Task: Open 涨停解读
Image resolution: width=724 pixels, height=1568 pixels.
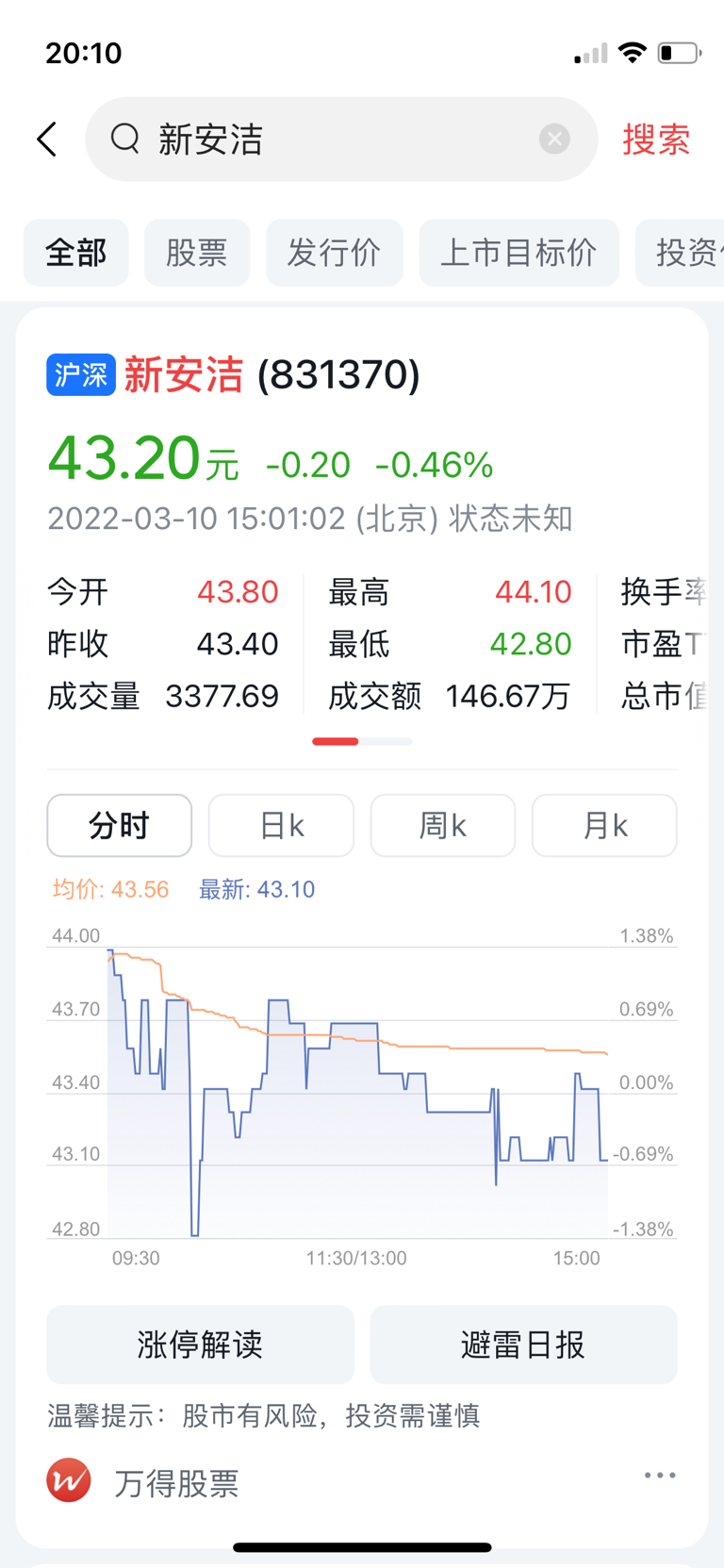Action: point(200,1345)
